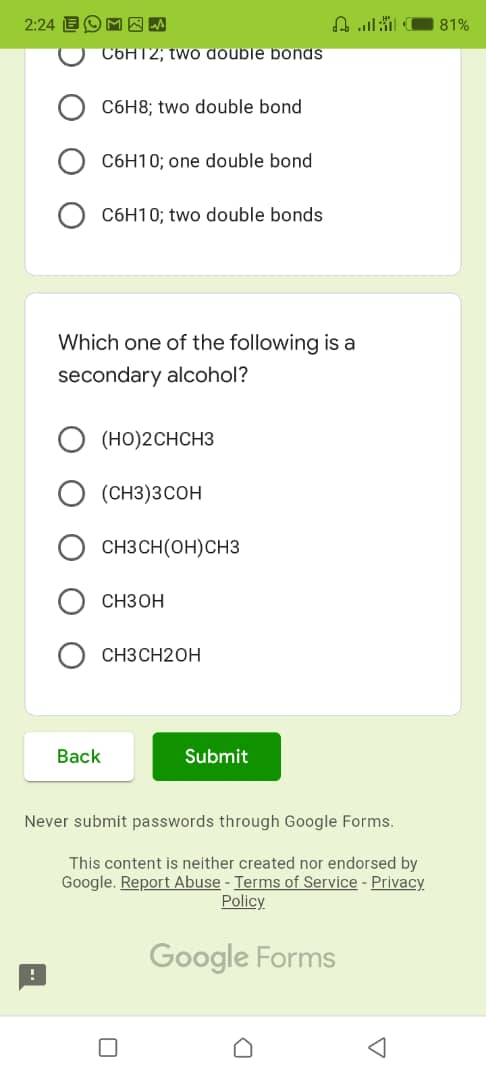Select the CH3OH radio button

point(72,602)
